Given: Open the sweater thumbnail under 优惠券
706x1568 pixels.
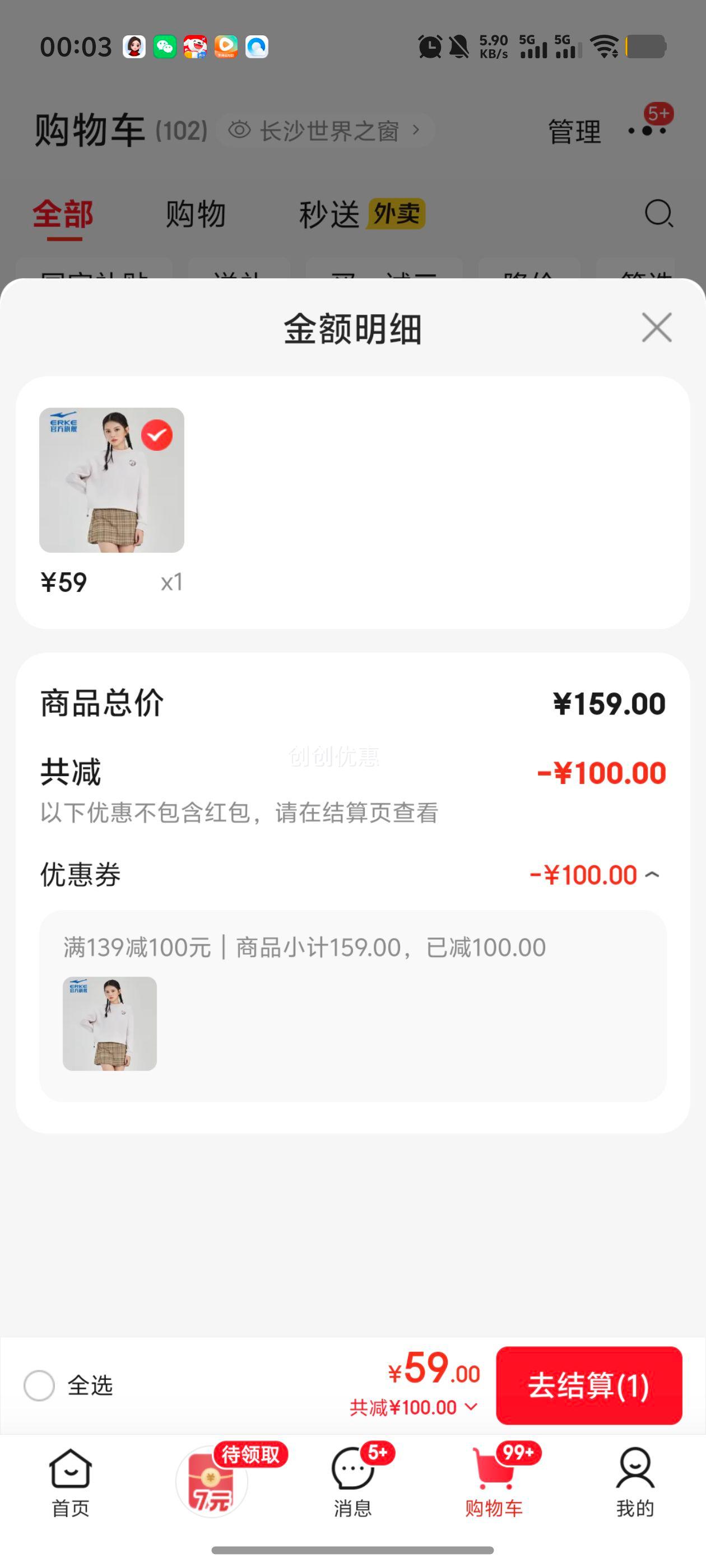Looking at the screenshot, I should click(x=110, y=1023).
